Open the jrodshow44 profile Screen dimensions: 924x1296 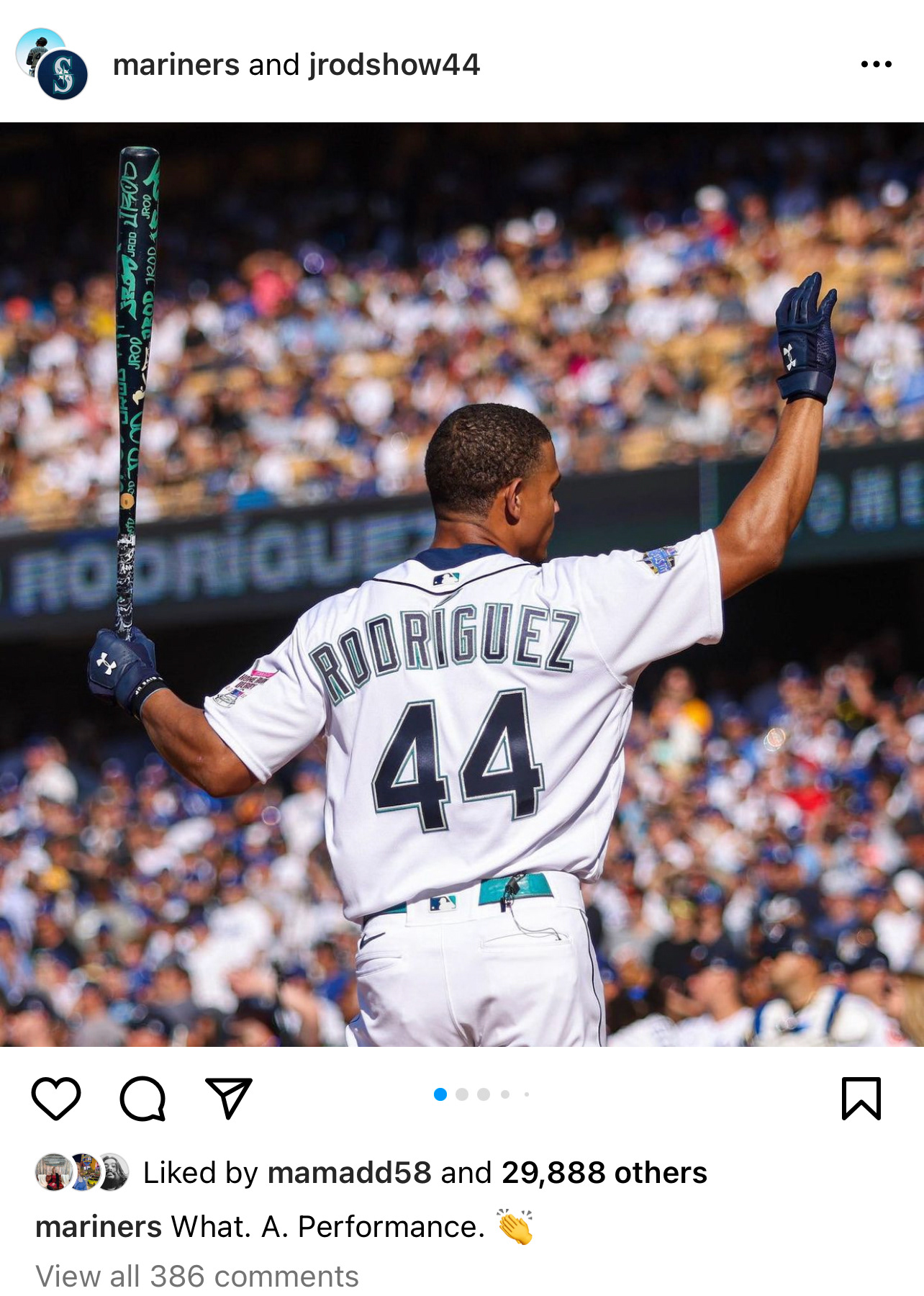pyautogui.click(x=394, y=65)
